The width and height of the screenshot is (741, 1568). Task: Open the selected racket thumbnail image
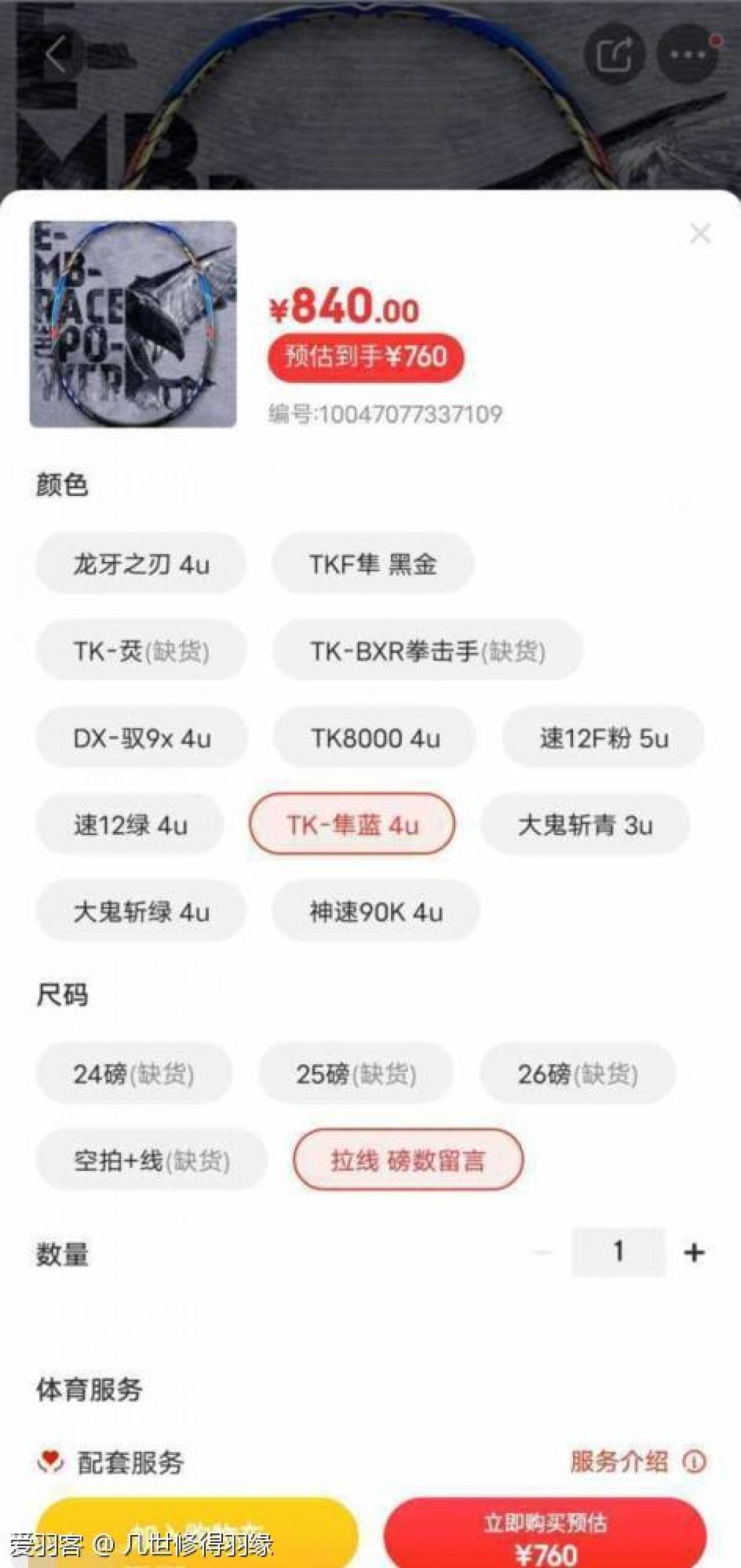coord(133,324)
